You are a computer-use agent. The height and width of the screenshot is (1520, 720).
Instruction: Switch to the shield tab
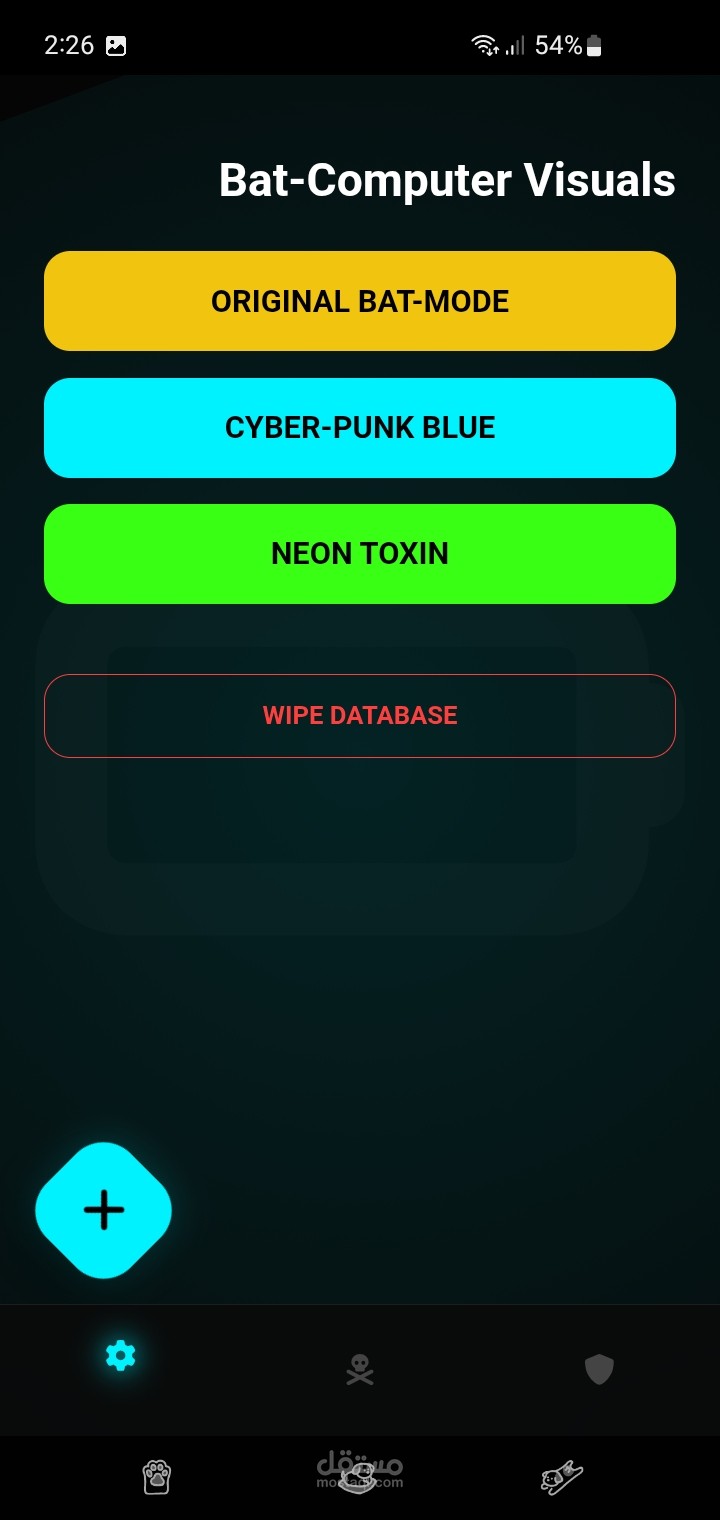click(x=599, y=1369)
